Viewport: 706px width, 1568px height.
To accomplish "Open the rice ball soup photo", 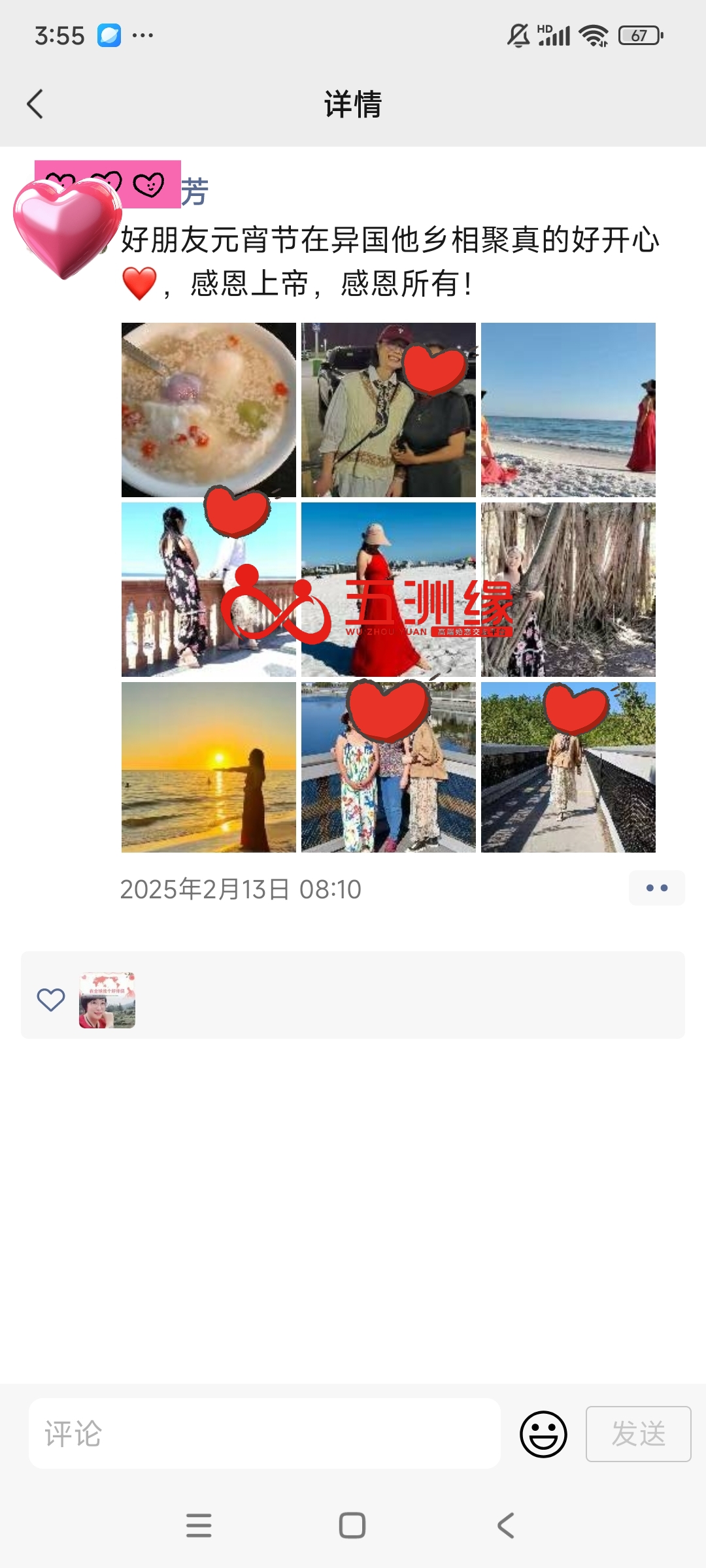I will click(209, 410).
